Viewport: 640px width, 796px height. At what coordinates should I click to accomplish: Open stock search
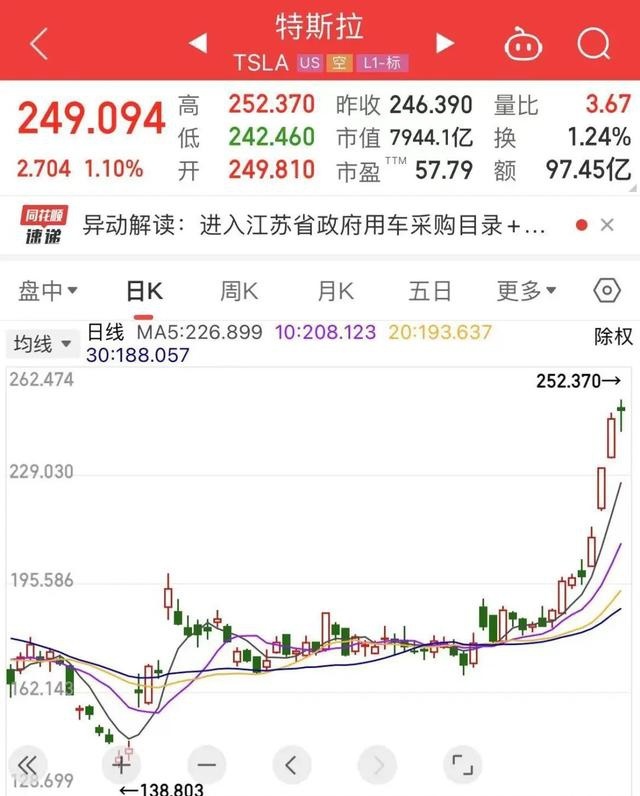point(594,43)
